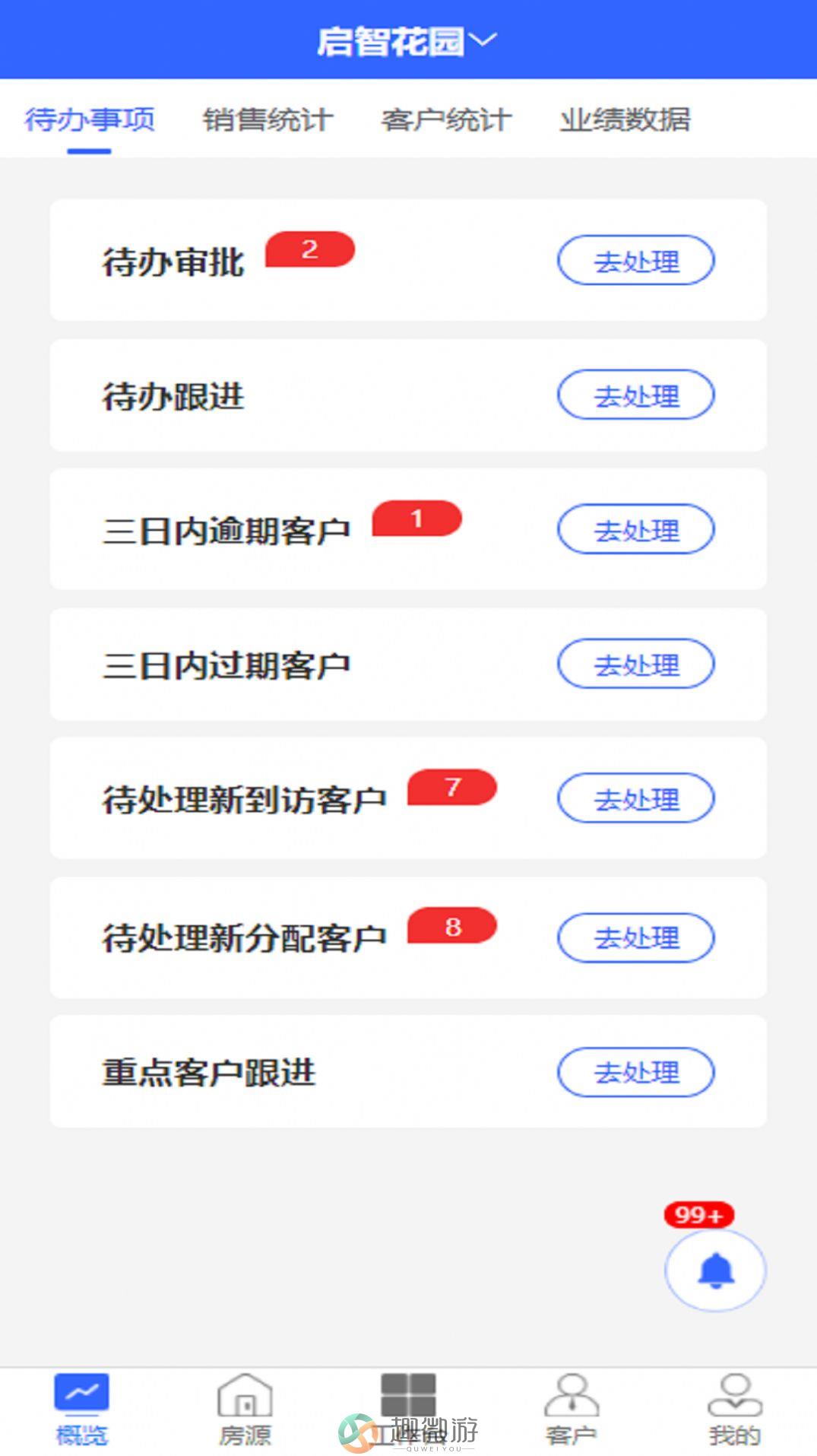Go to the 房源 tab
Screen dimensions: 817x1456
click(x=245, y=1410)
